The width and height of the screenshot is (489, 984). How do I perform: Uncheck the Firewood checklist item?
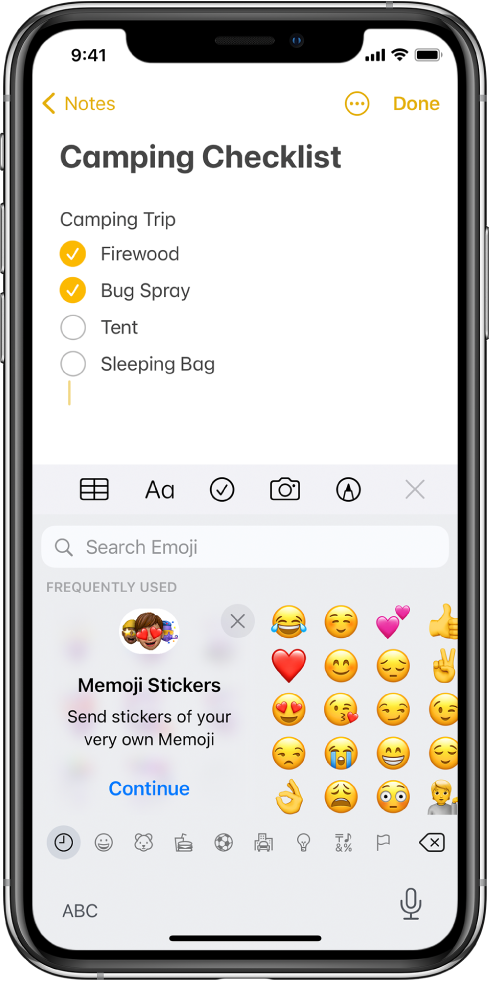[x=73, y=254]
